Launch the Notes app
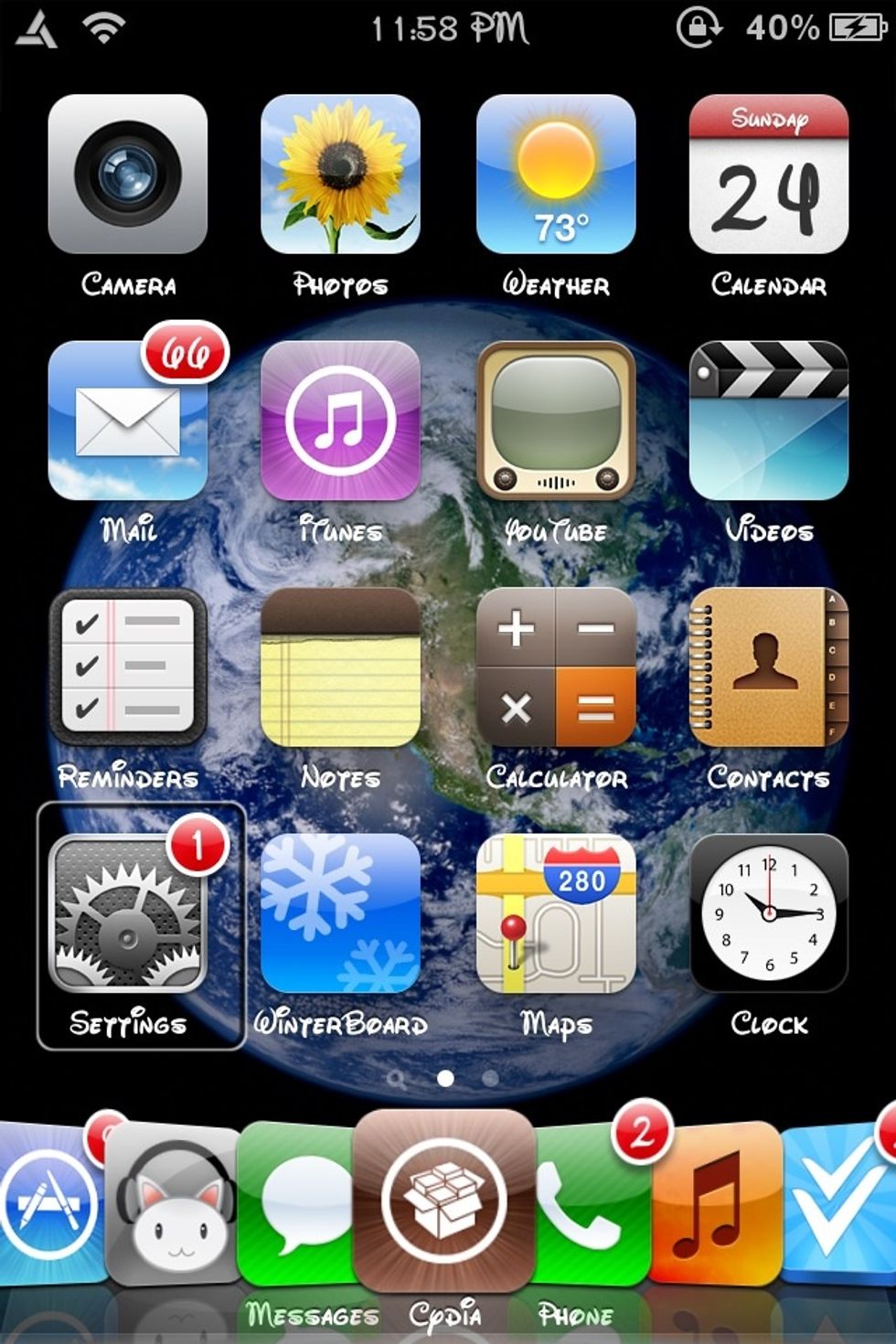This screenshot has width=896, height=1344. (340, 667)
